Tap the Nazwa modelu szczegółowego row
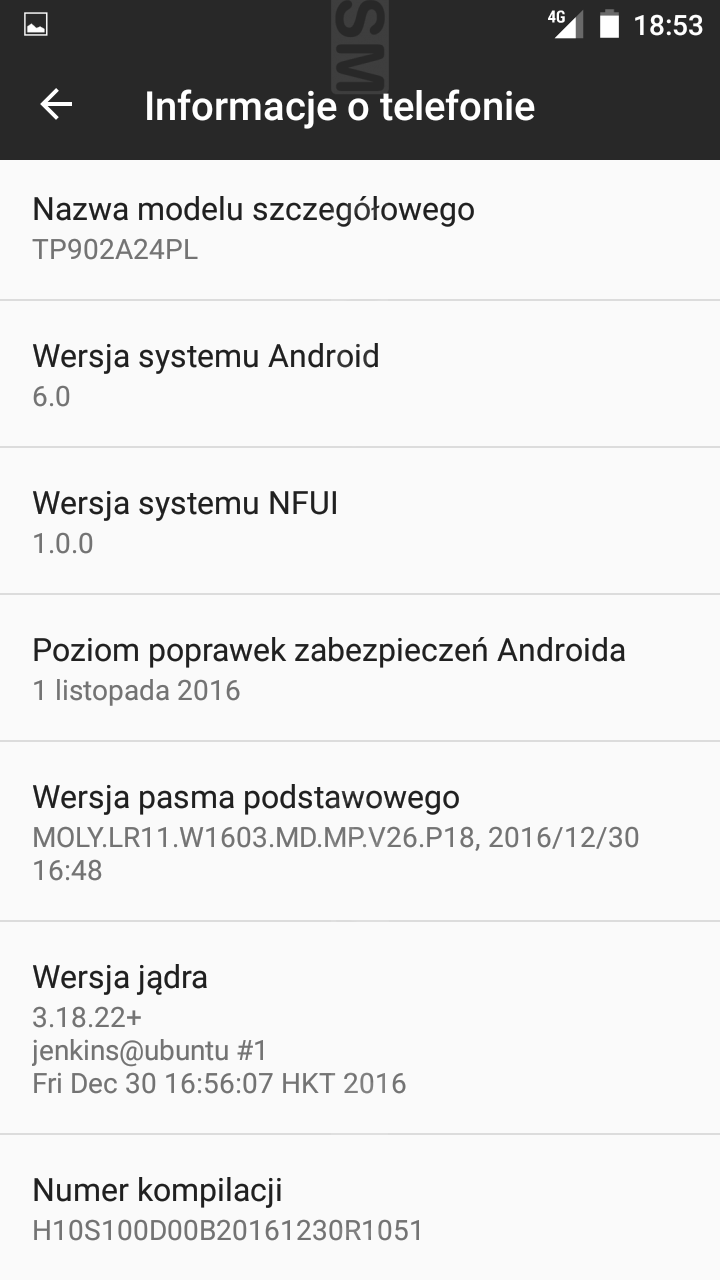Viewport: 720px width, 1280px height. point(360,228)
